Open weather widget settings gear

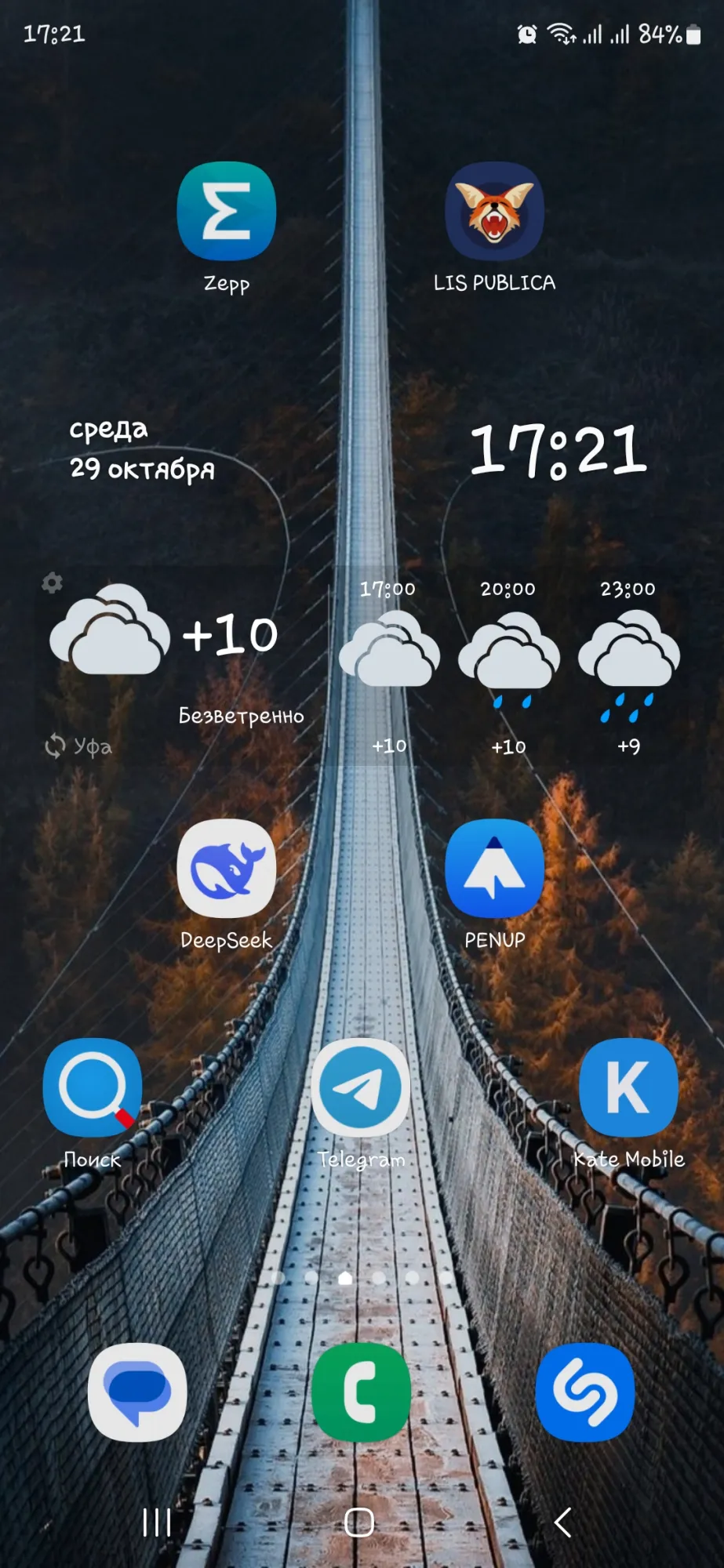[x=53, y=583]
